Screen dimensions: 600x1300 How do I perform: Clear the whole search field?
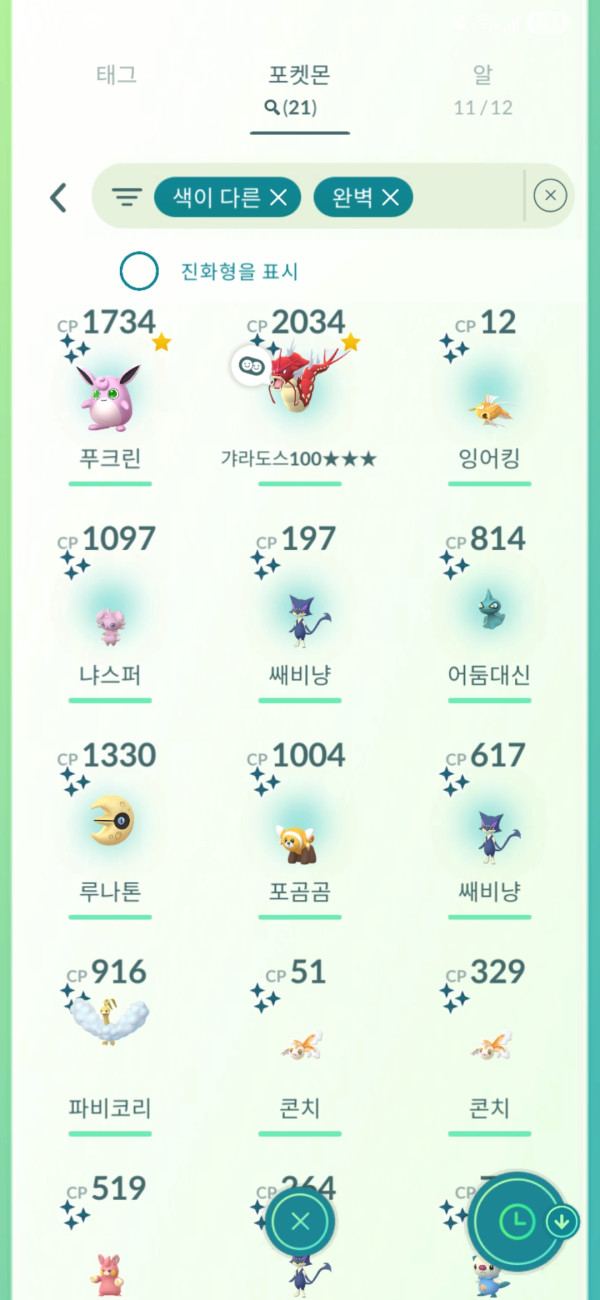point(550,196)
